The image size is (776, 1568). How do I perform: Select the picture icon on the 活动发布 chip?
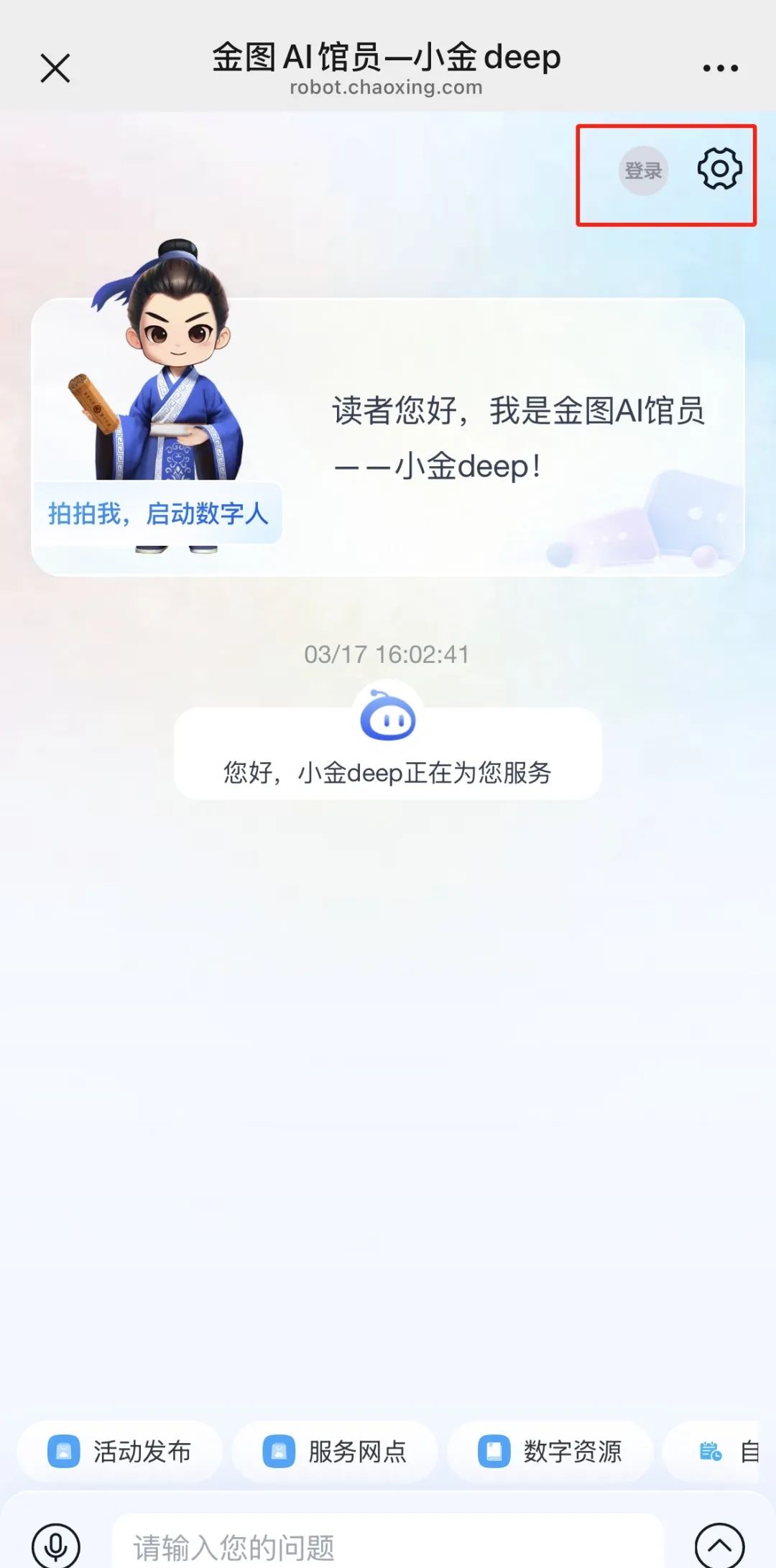tap(65, 1452)
